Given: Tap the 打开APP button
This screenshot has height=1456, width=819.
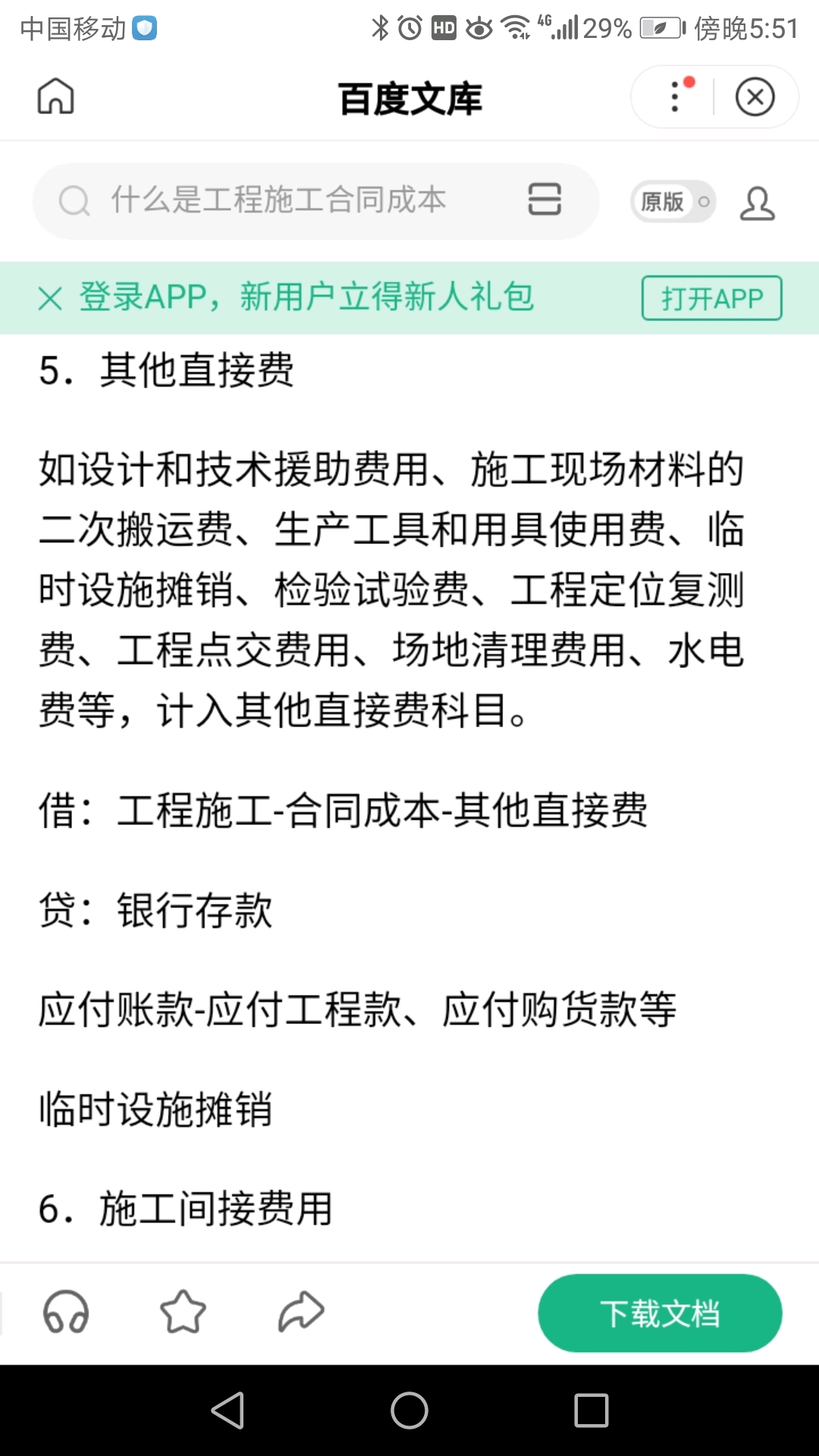Looking at the screenshot, I should pos(711,298).
